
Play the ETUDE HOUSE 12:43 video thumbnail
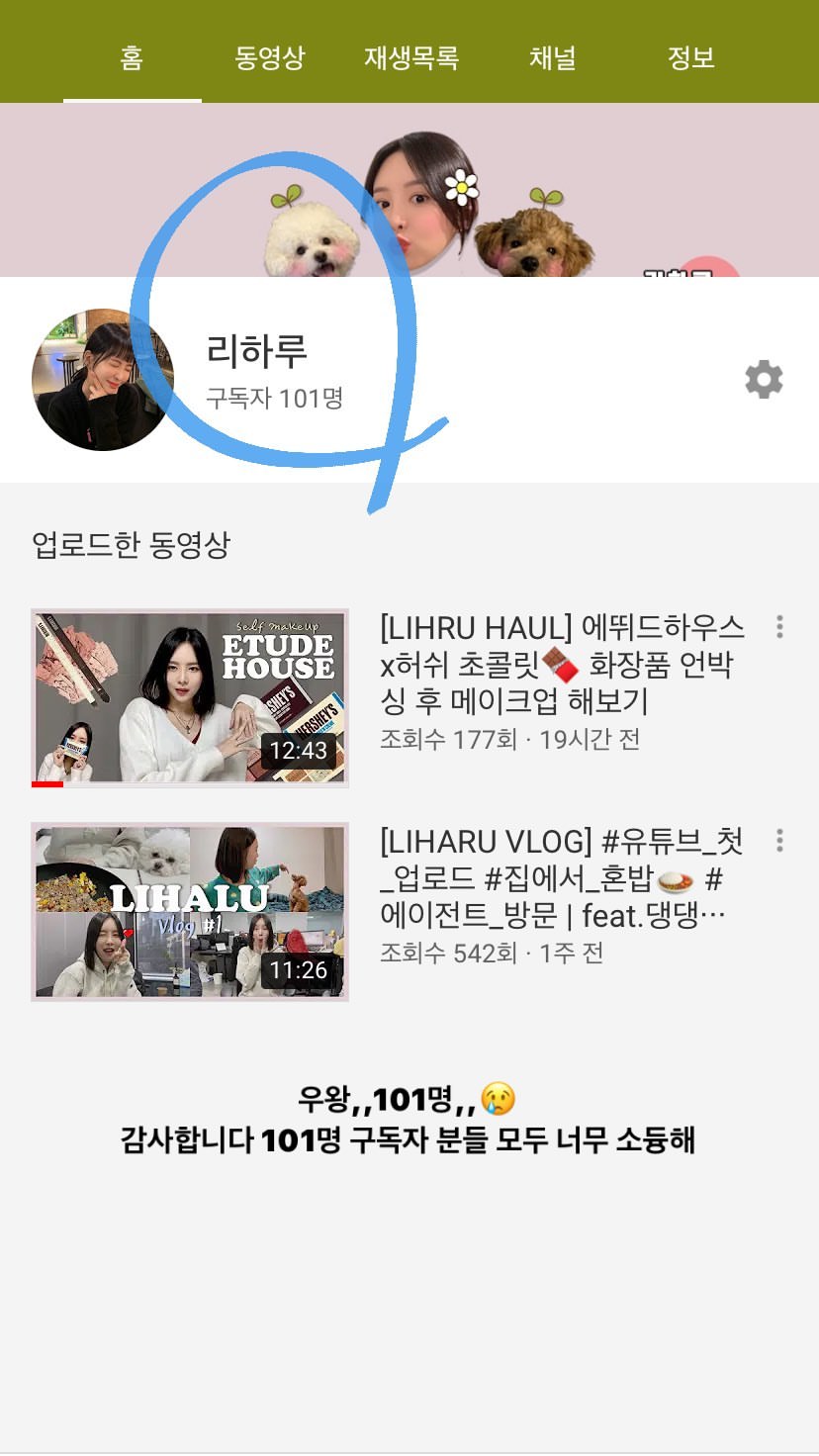tap(190, 698)
